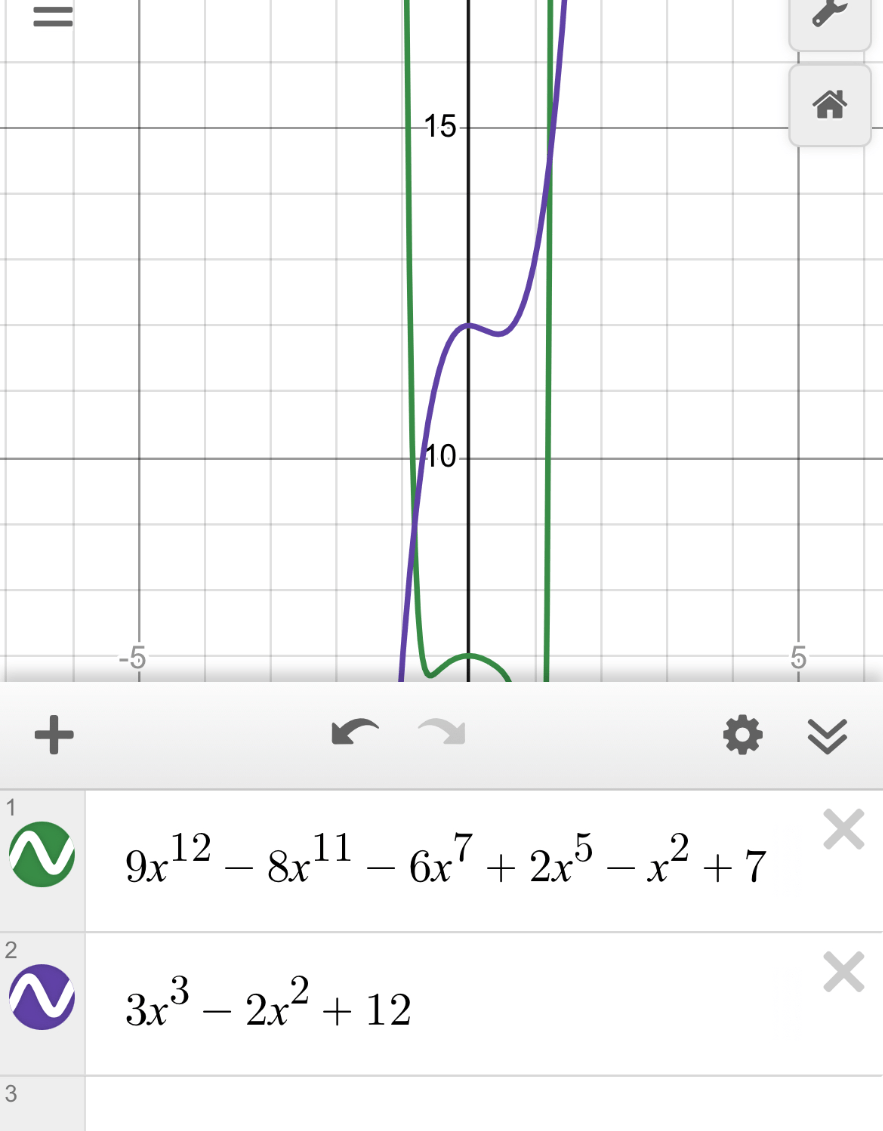The width and height of the screenshot is (883, 1131).
Task: Select empty expression row 3
Action: click(480, 1104)
